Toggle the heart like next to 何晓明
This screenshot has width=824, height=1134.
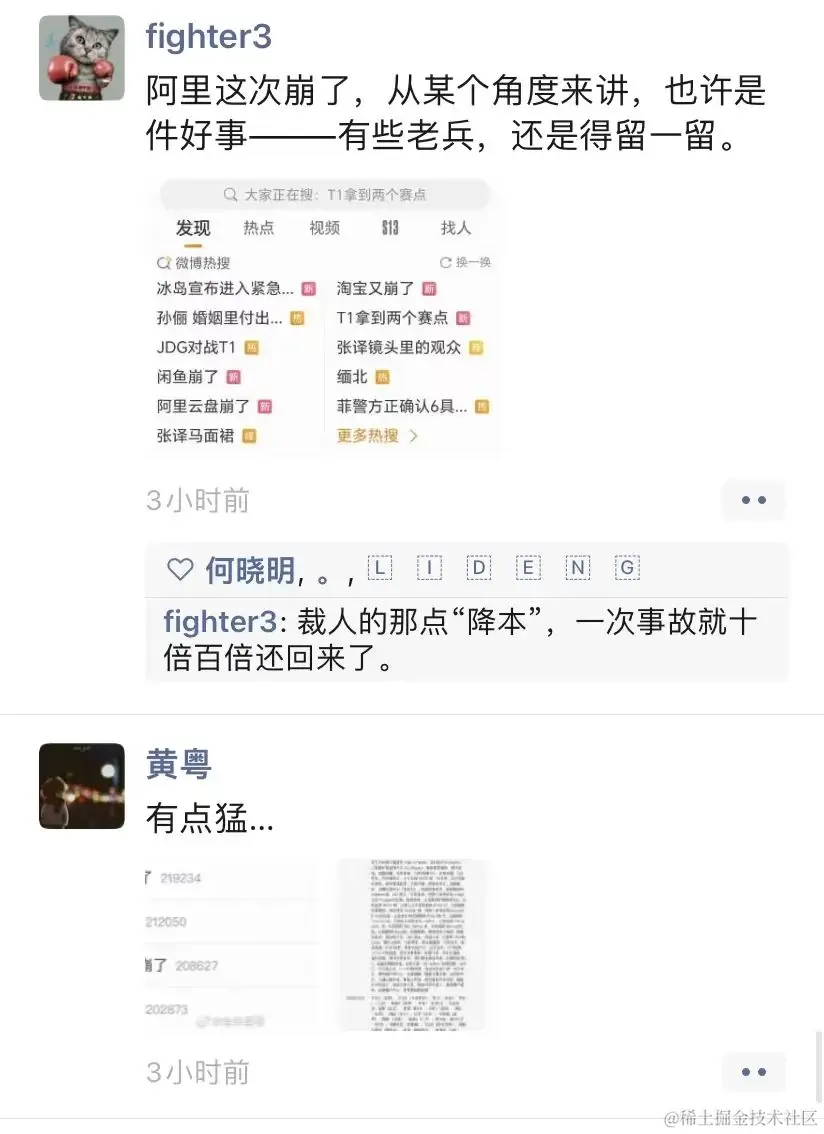point(179,568)
